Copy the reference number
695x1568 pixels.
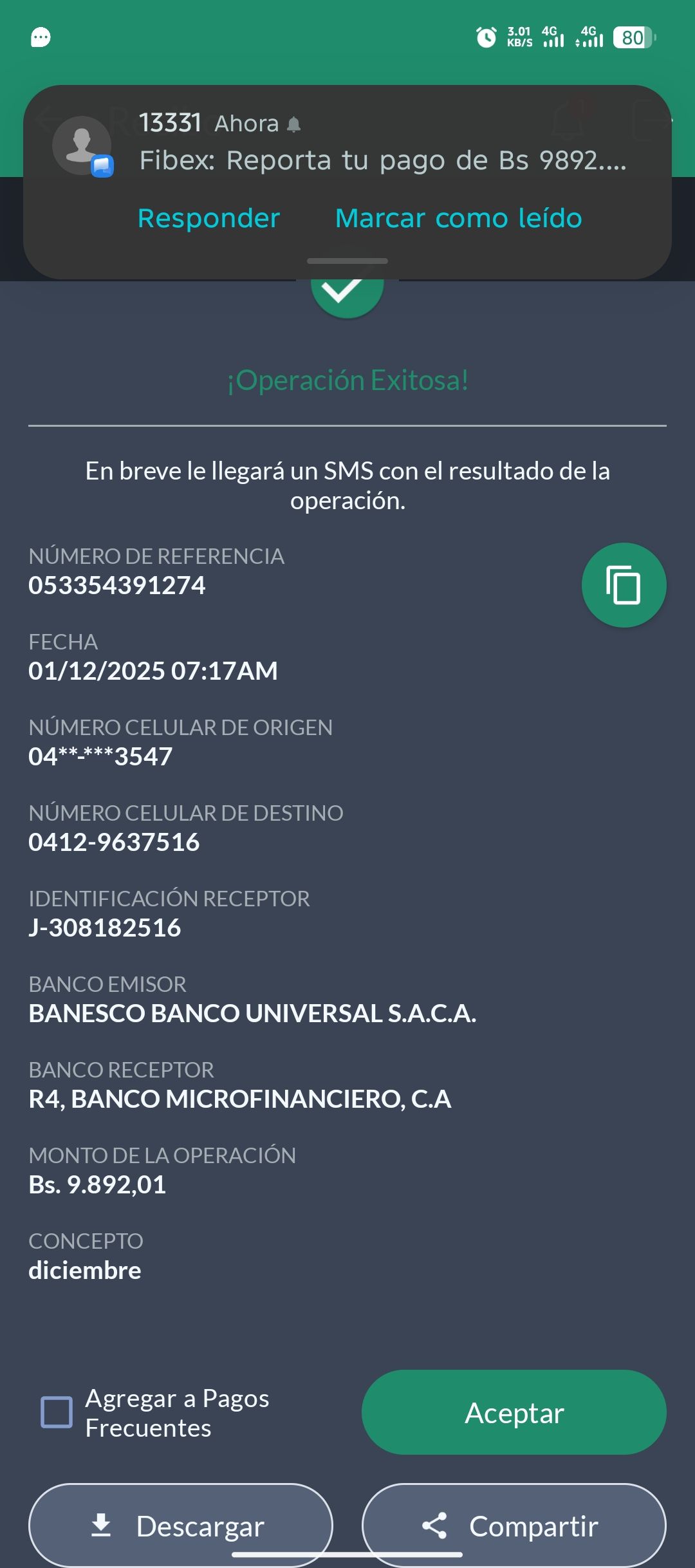pyautogui.click(x=624, y=585)
